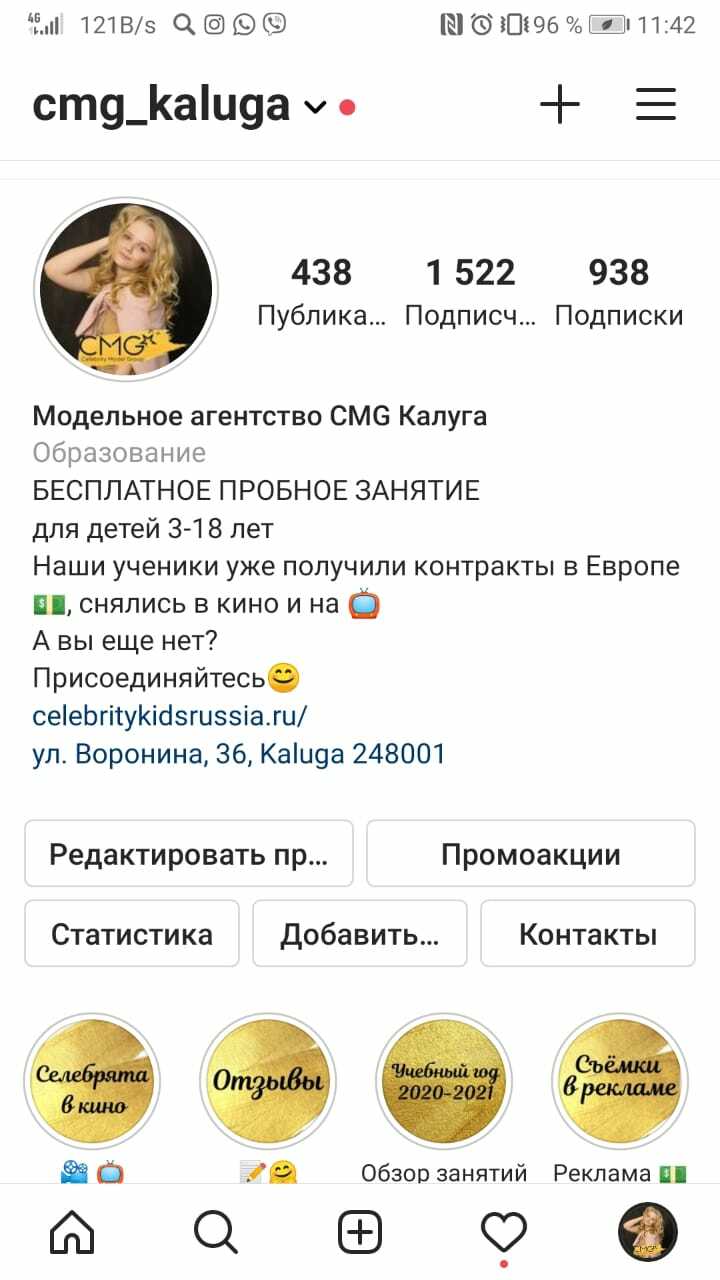This screenshot has width=720, height=1280.
Task: Open the celebritykidsrussia.ru link
Action: tap(170, 716)
